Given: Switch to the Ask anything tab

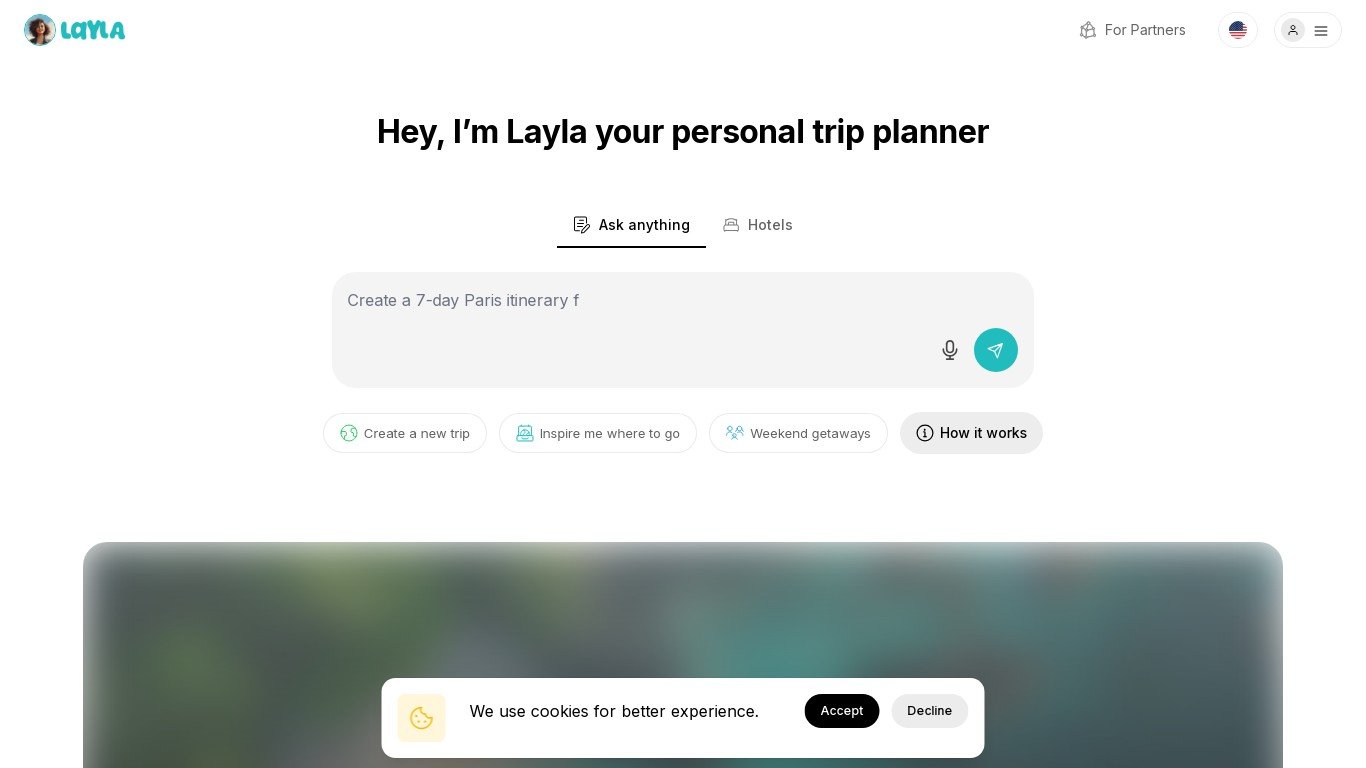Looking at the screenshot, I should pyautogui.click(x=631, y=225).
